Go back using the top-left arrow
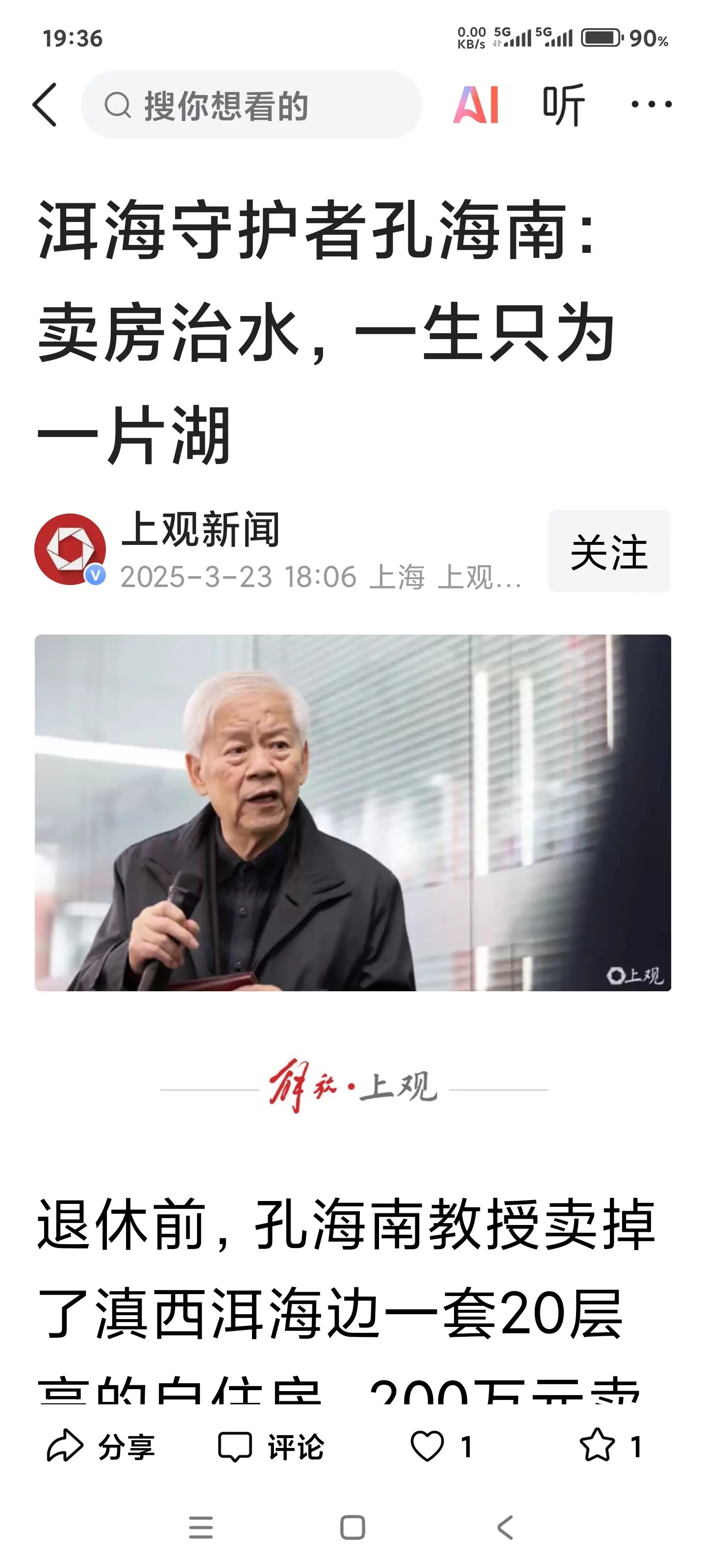Screen dimensions: 706x1568 click(45, 105)
